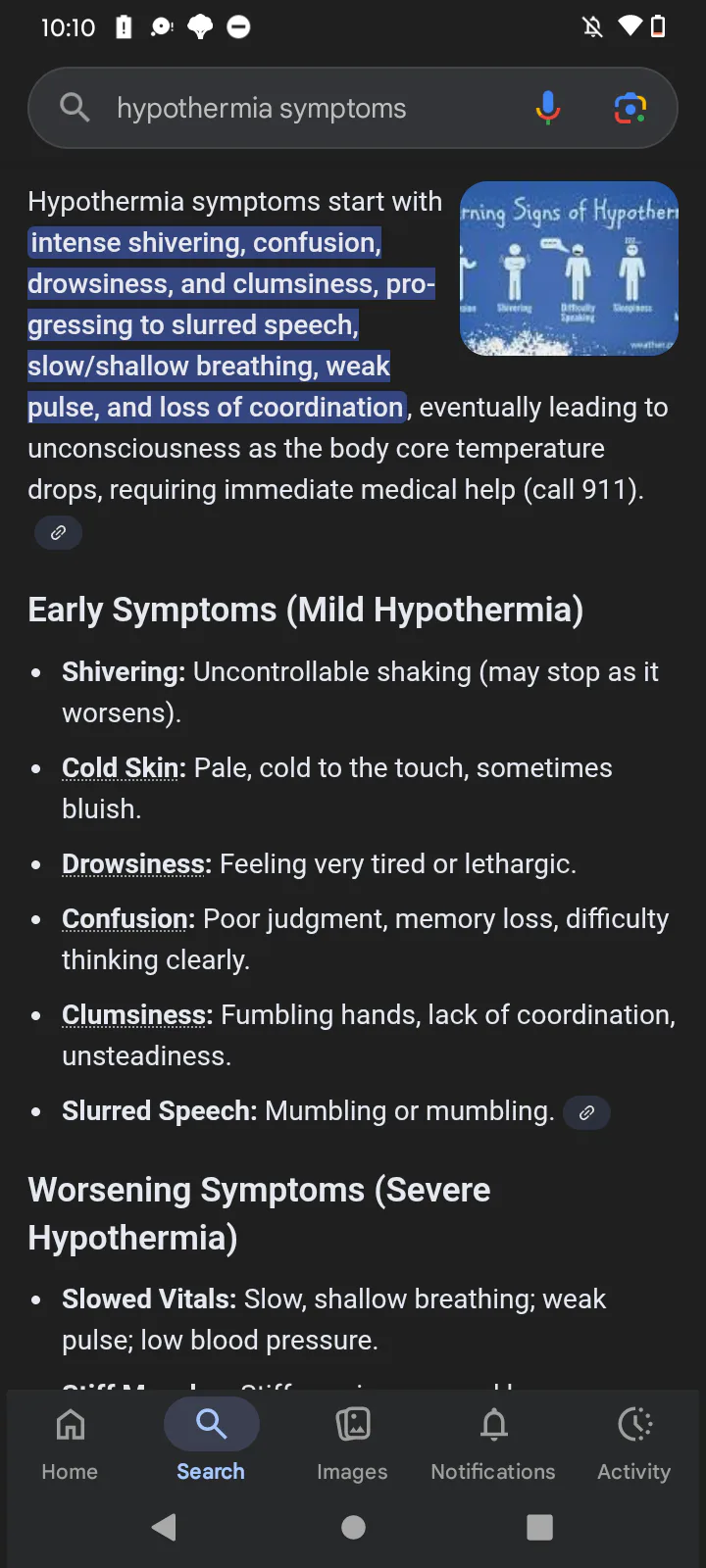
Task: Tap the link icon next to Slurred Speech
Action: pyautogui.click(x=586, y=1112)
